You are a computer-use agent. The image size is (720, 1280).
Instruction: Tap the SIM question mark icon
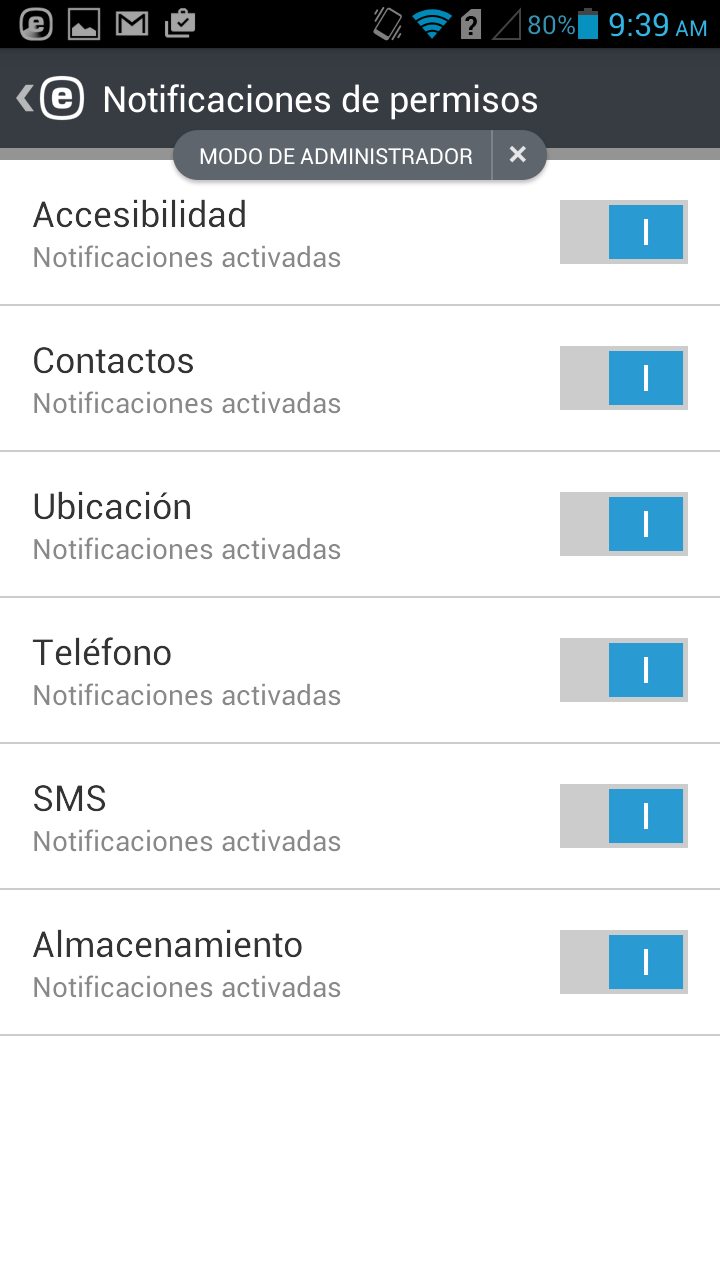[472, 23]
